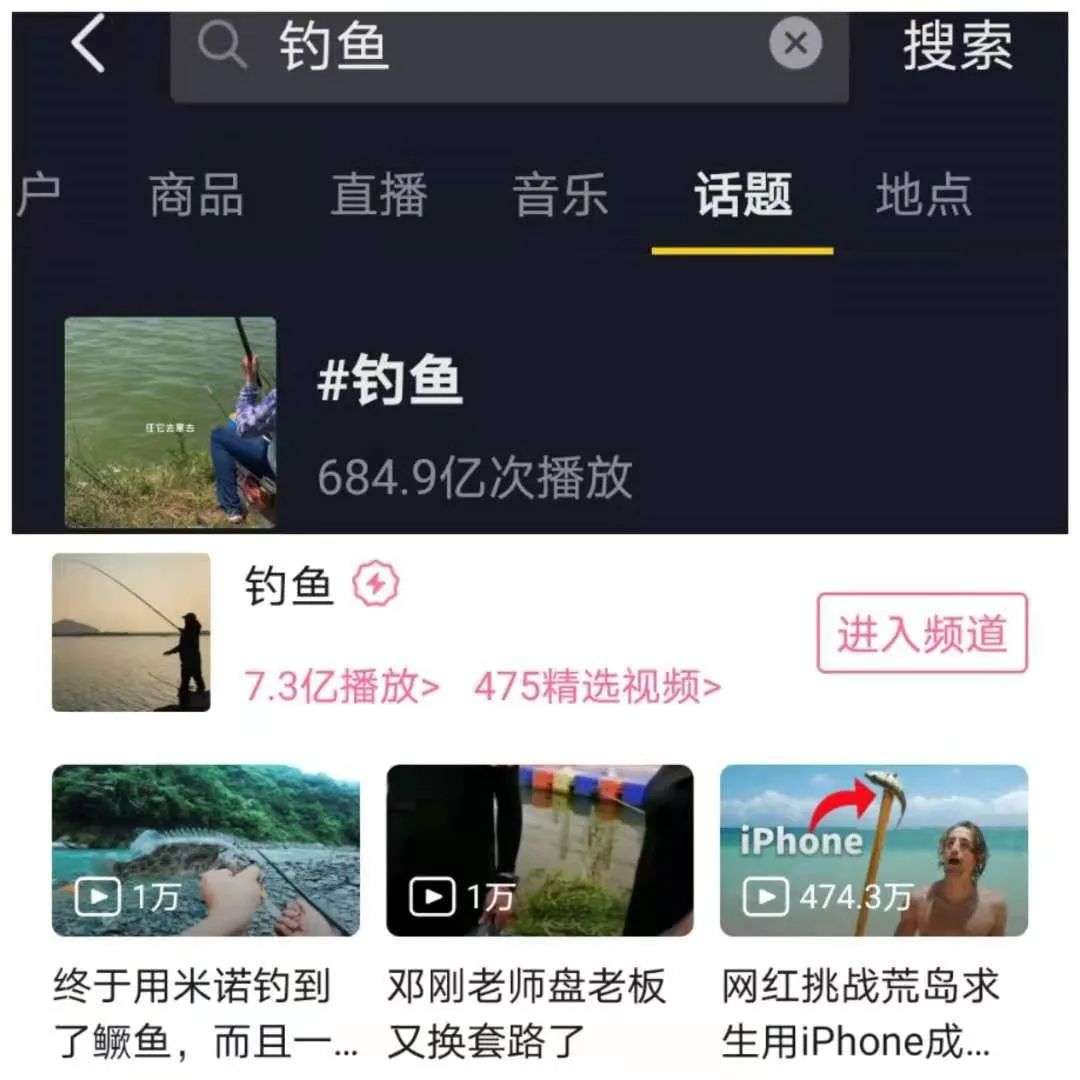Screen dimensions: 1080x1080
Task: Switch to the 直播 tab
Action: [x=378, y=195]
